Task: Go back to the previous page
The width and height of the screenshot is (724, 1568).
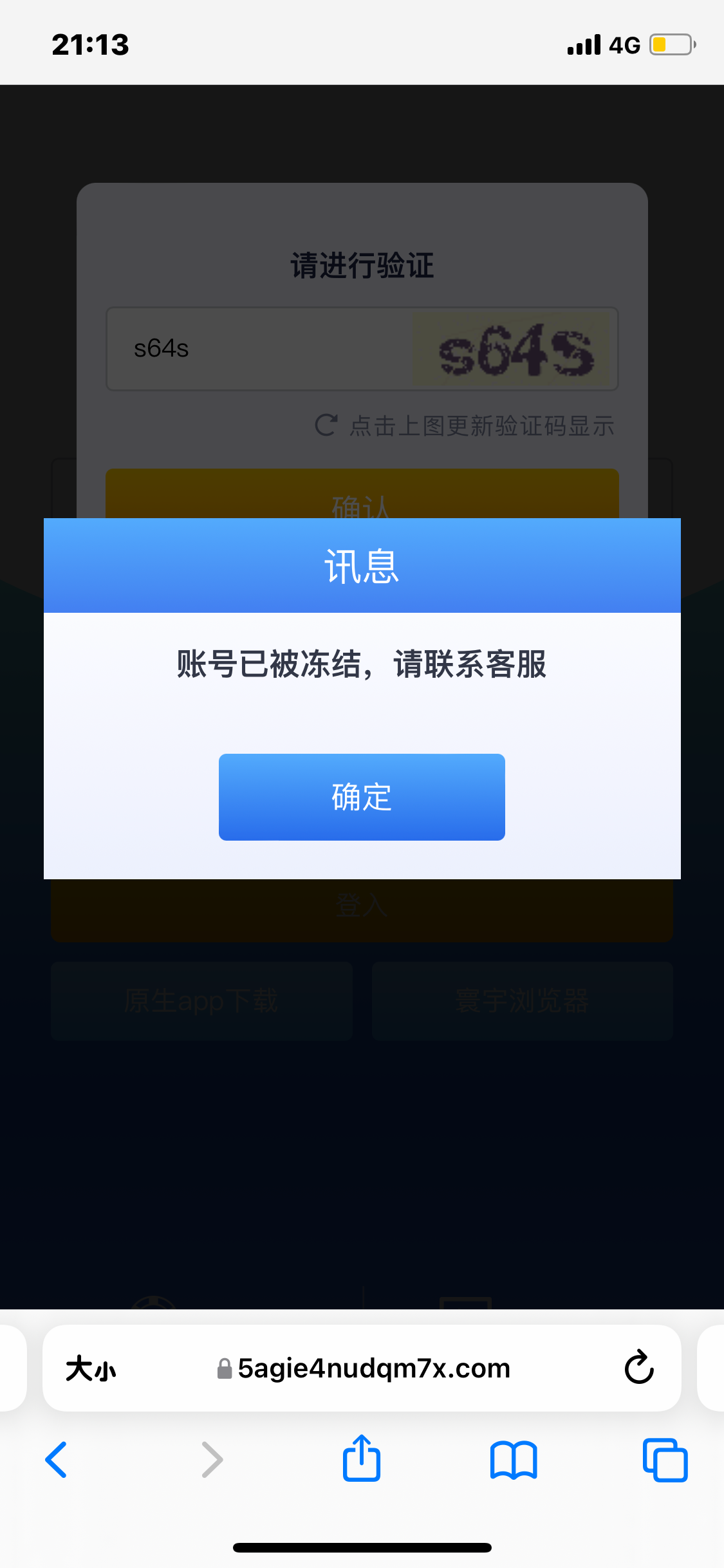Action: (57, 1460)
